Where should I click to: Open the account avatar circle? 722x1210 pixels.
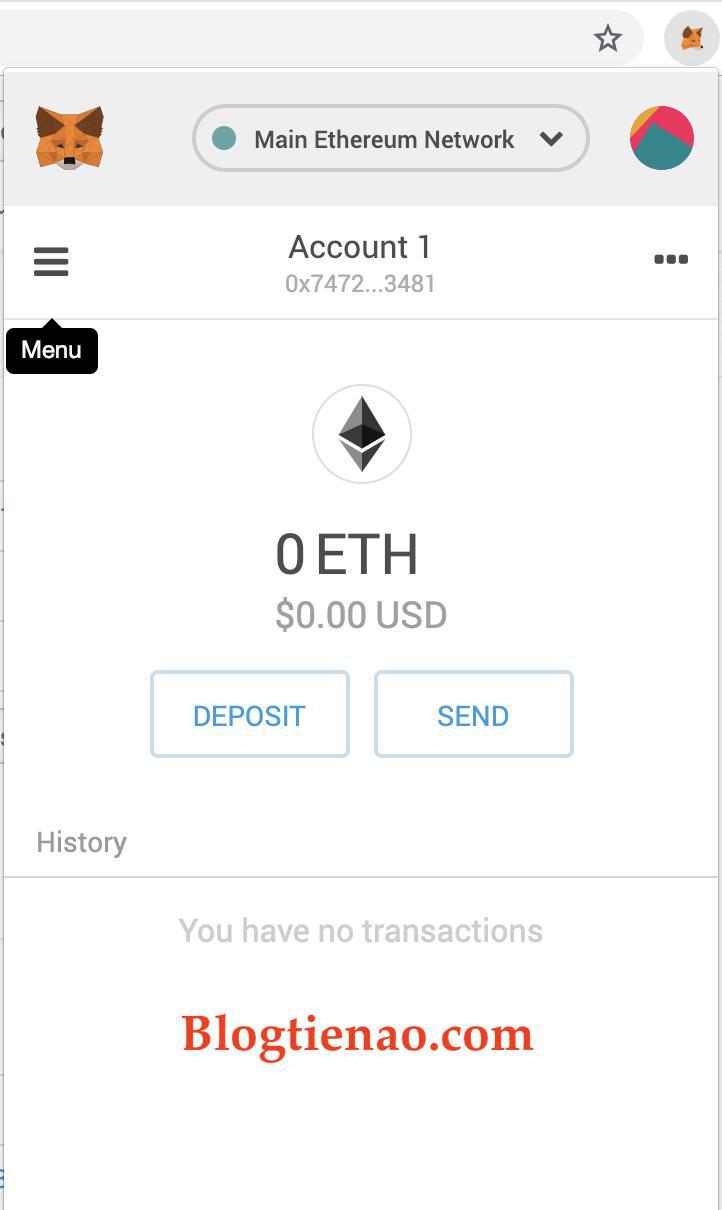tap(662, 138)
